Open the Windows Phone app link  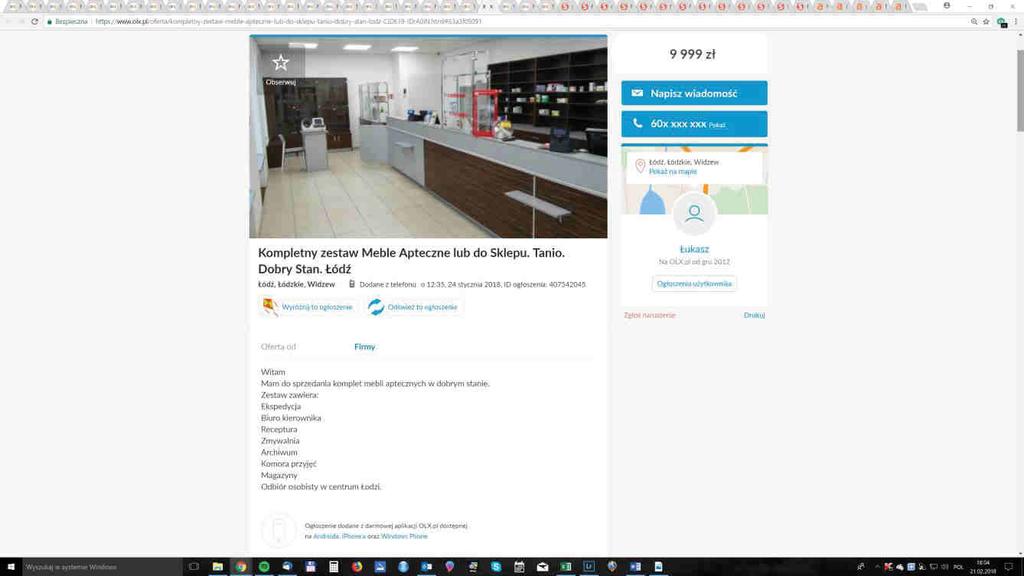pyautogui.click(x=404, y=536)
